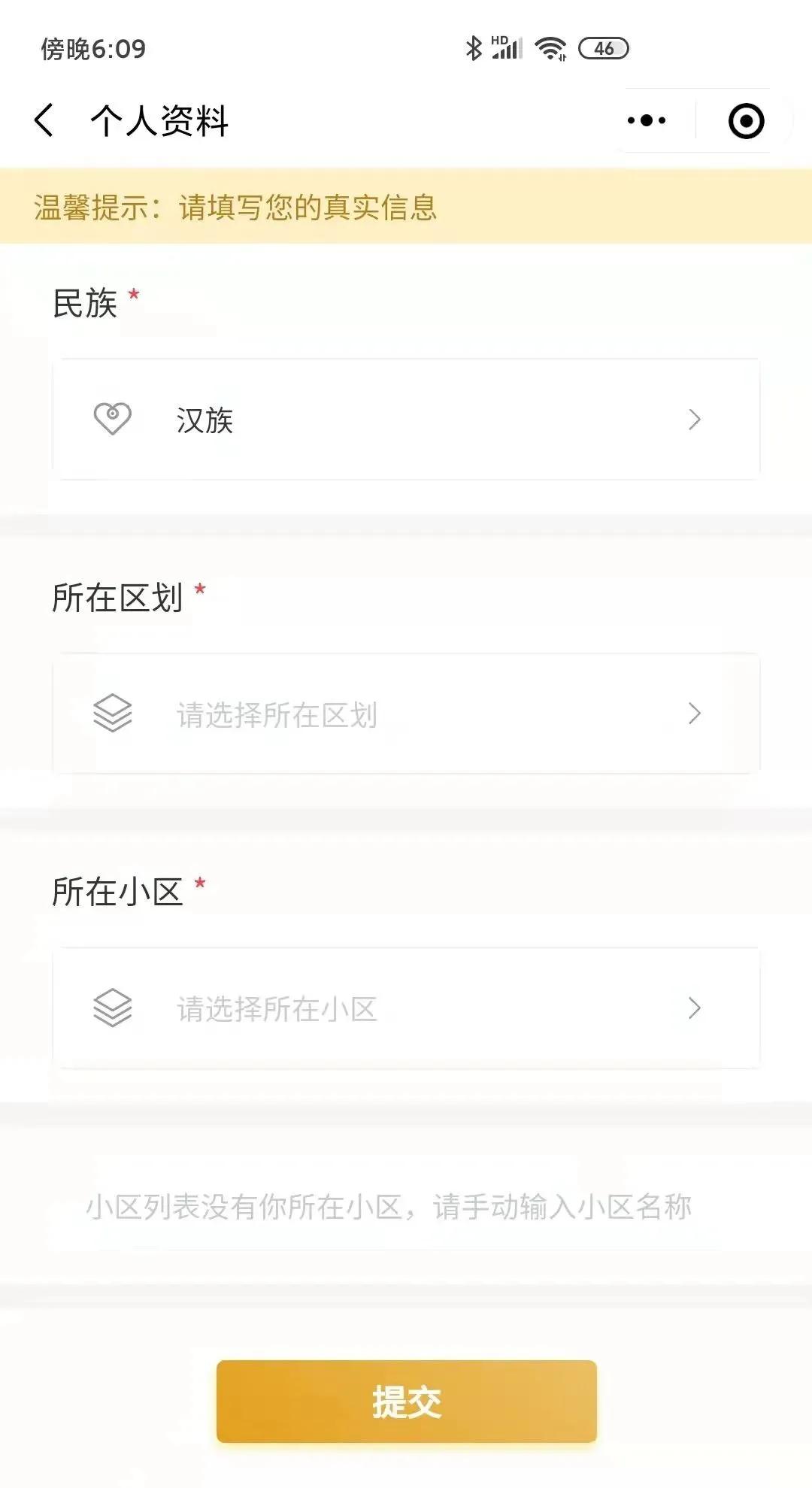This screenshot has height=1488, width=812.
Task: Tap the back arrow to leave 个人资料
Action: pyautogui.click(x=43, y=120)
